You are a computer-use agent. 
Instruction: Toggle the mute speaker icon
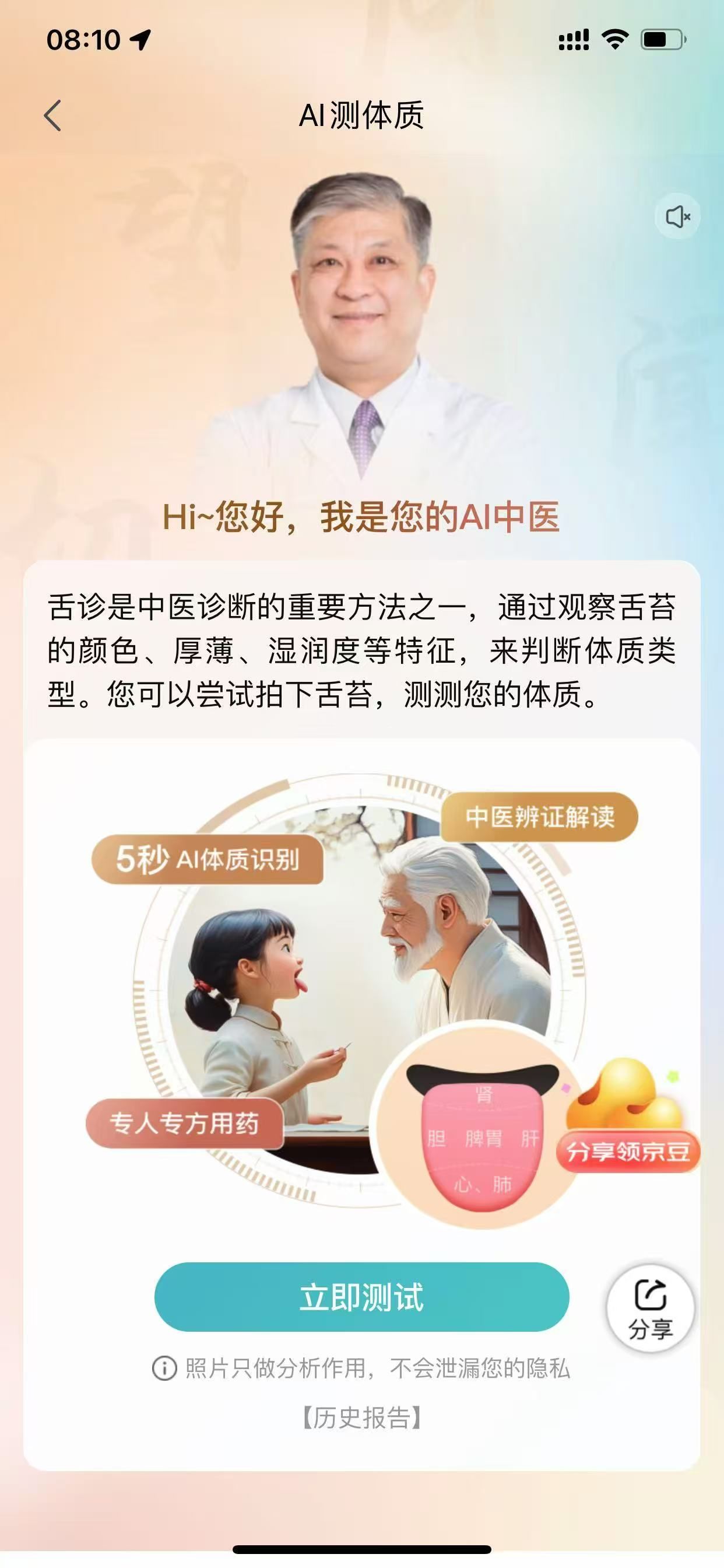[x=677, y=216]
